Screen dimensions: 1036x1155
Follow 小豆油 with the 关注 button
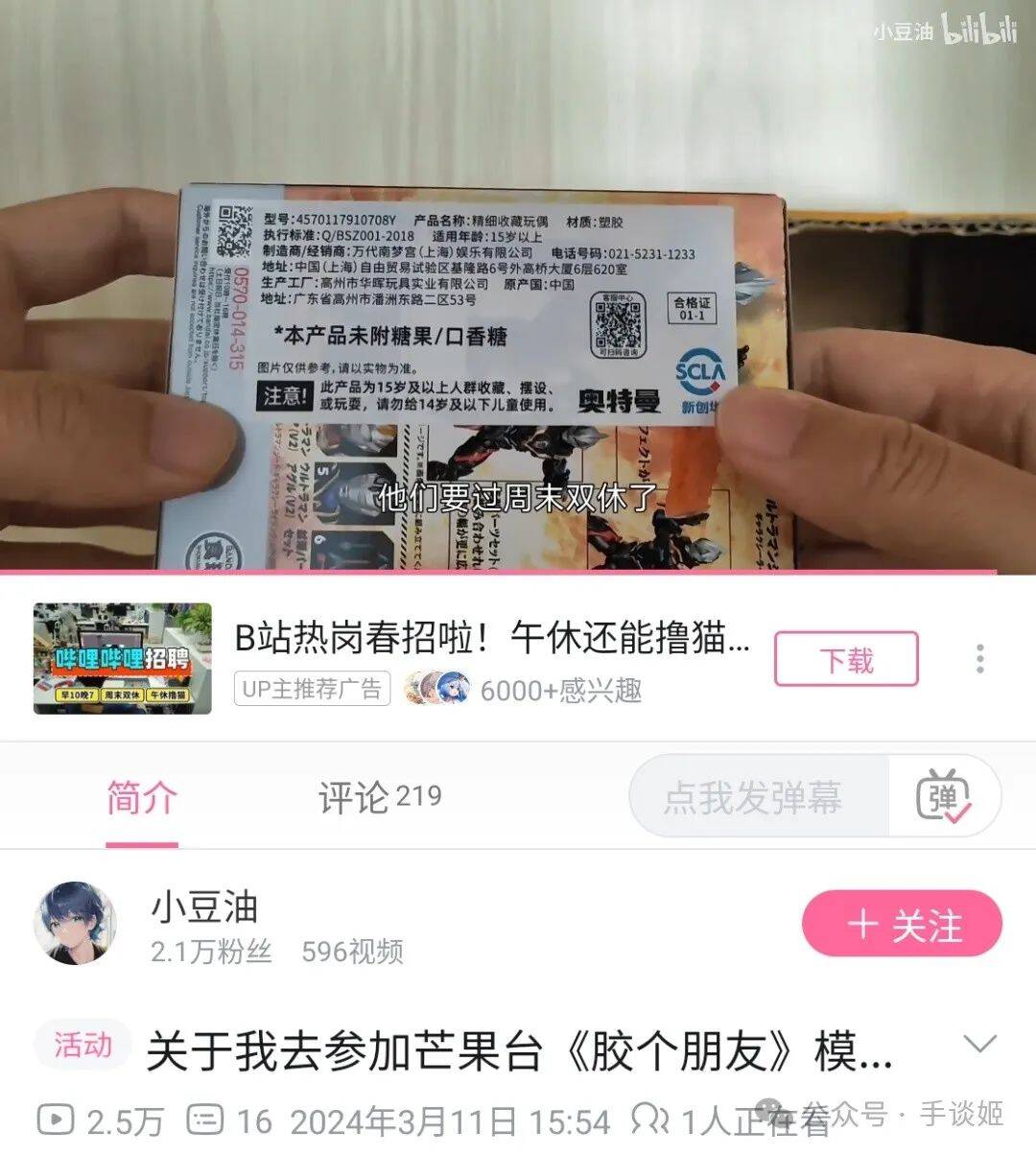point(902,925)
